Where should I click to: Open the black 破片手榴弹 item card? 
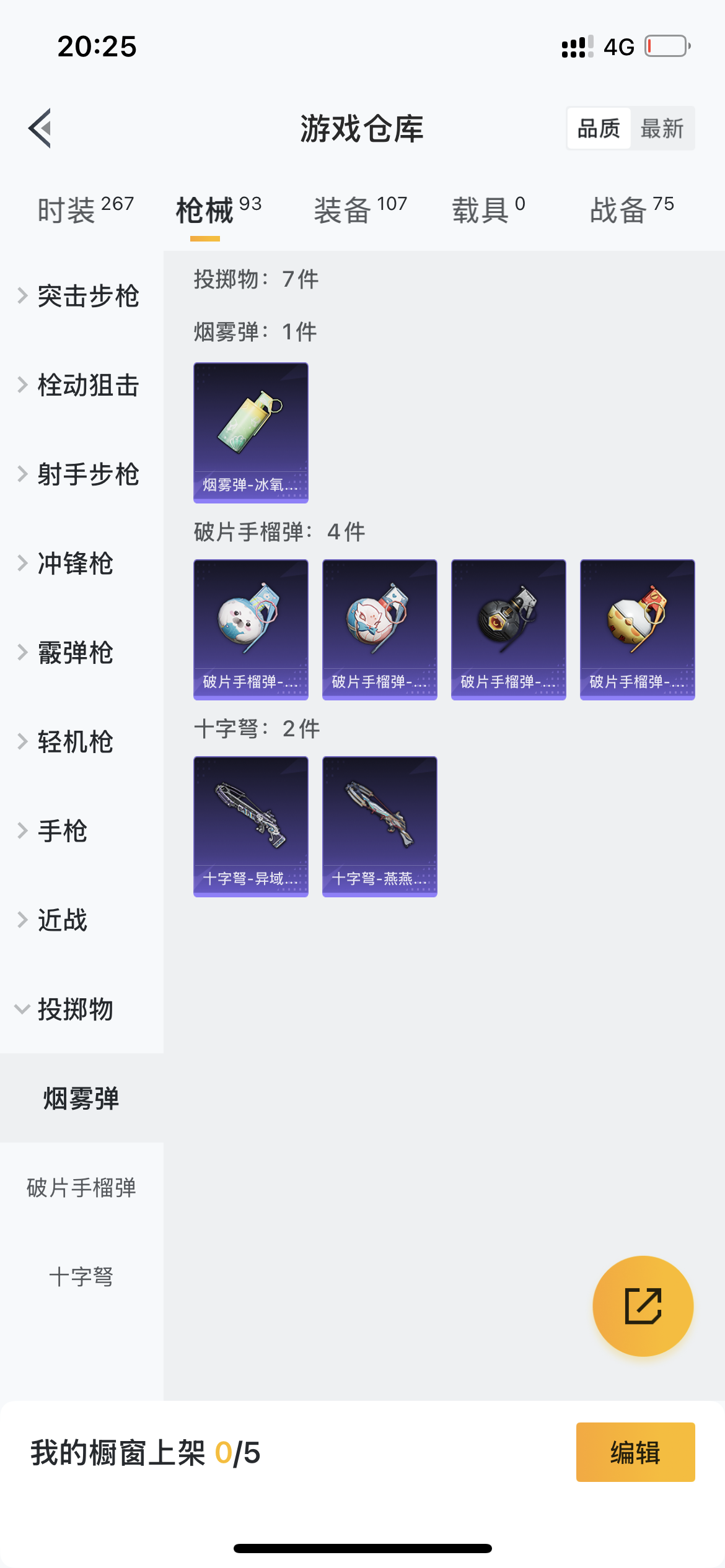(508, 629)
